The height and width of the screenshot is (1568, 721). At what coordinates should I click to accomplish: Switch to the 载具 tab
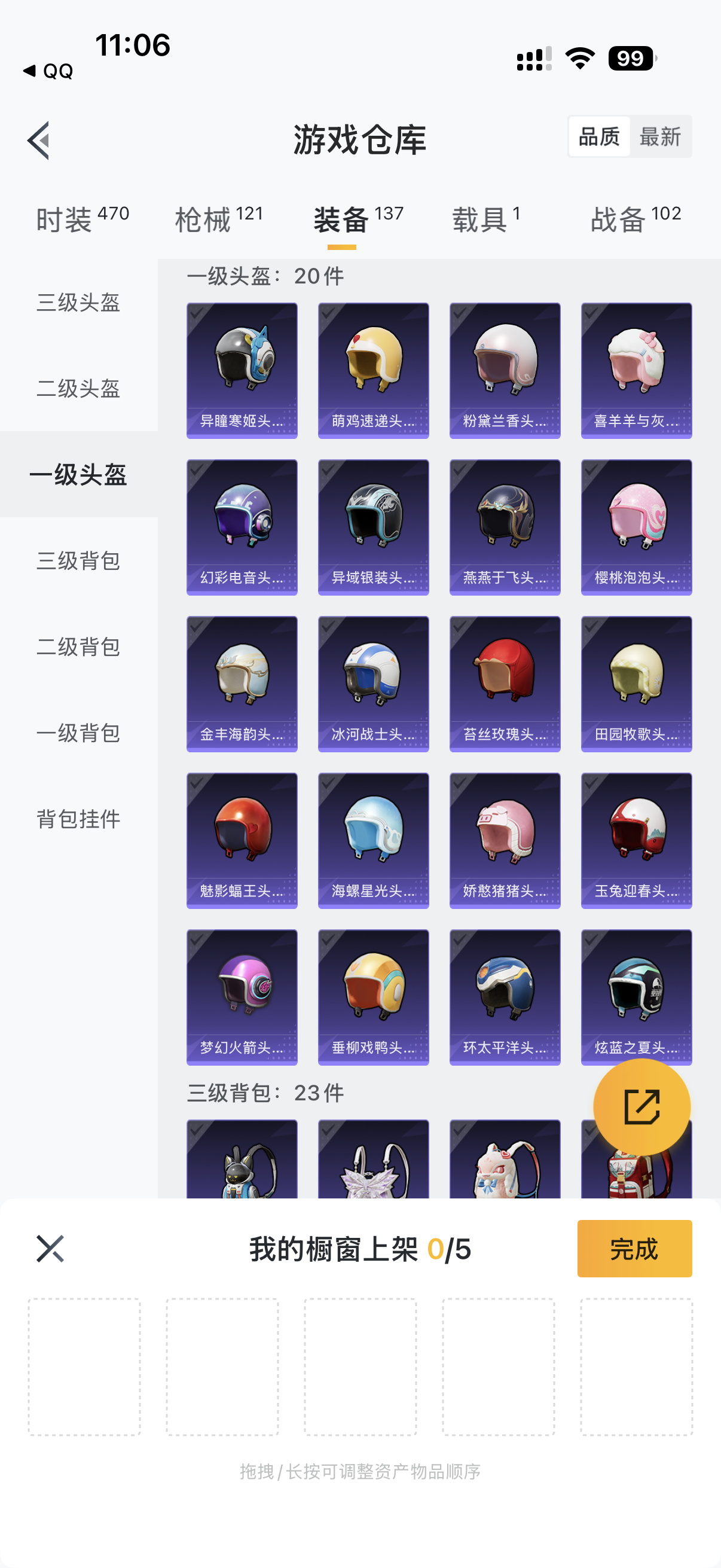pos(485,219)
